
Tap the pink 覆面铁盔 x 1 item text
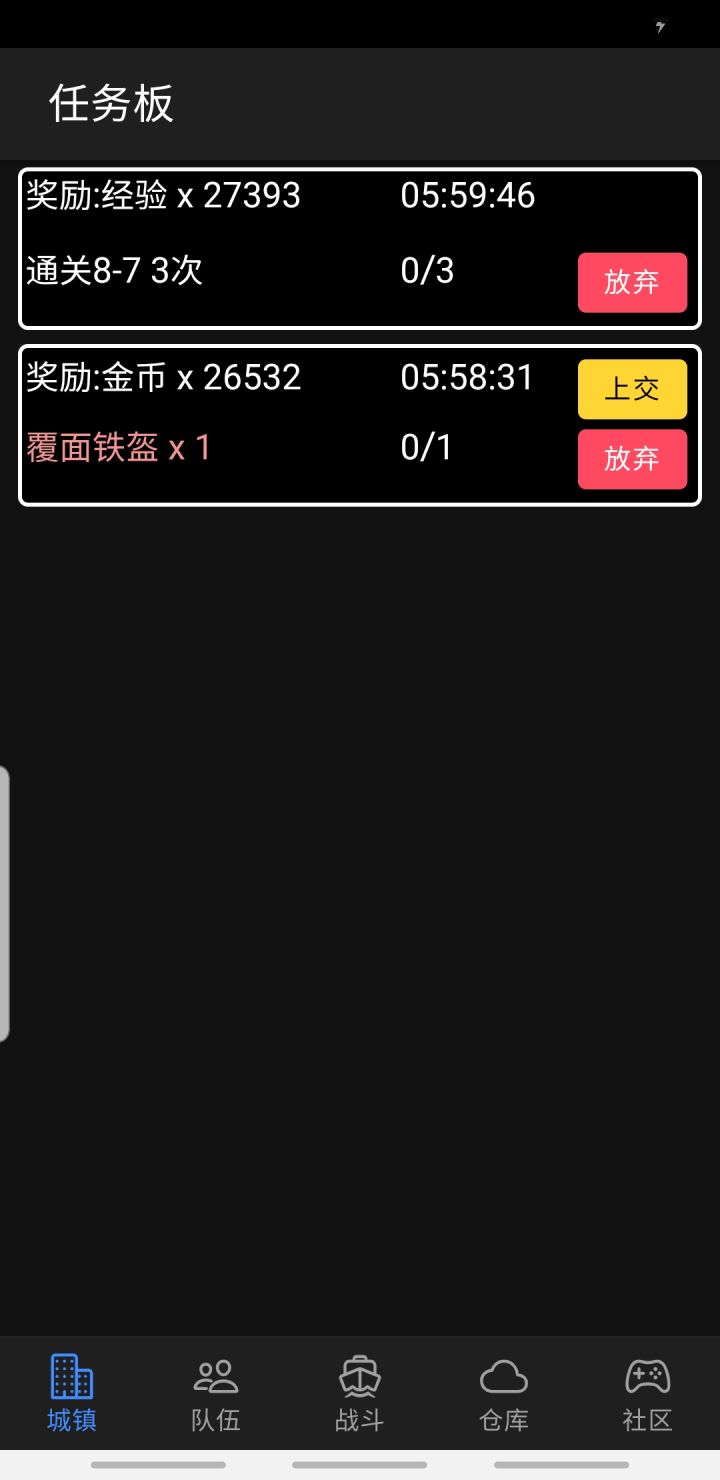(x=117, y=448)
